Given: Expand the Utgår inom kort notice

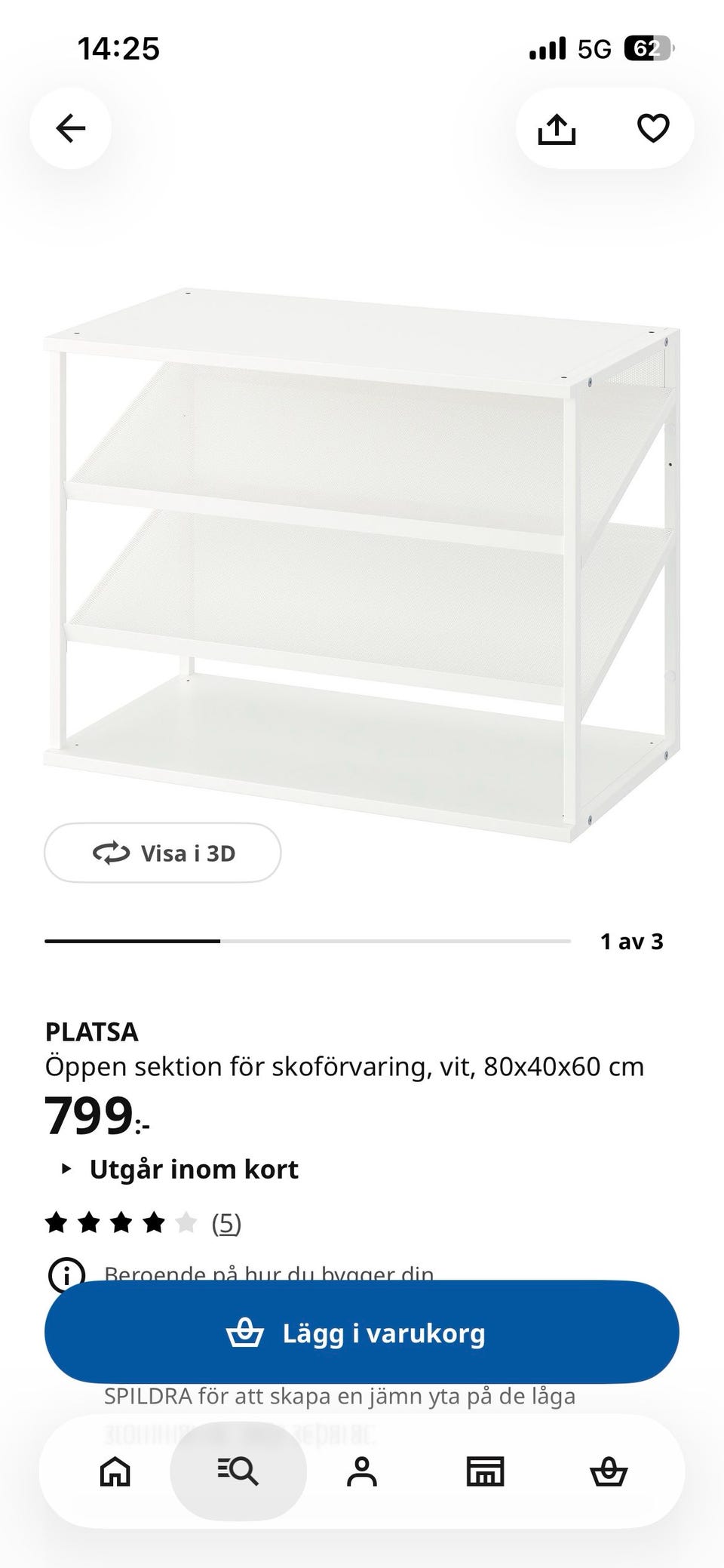Looking at the screenshot, I should [179, 1169].
